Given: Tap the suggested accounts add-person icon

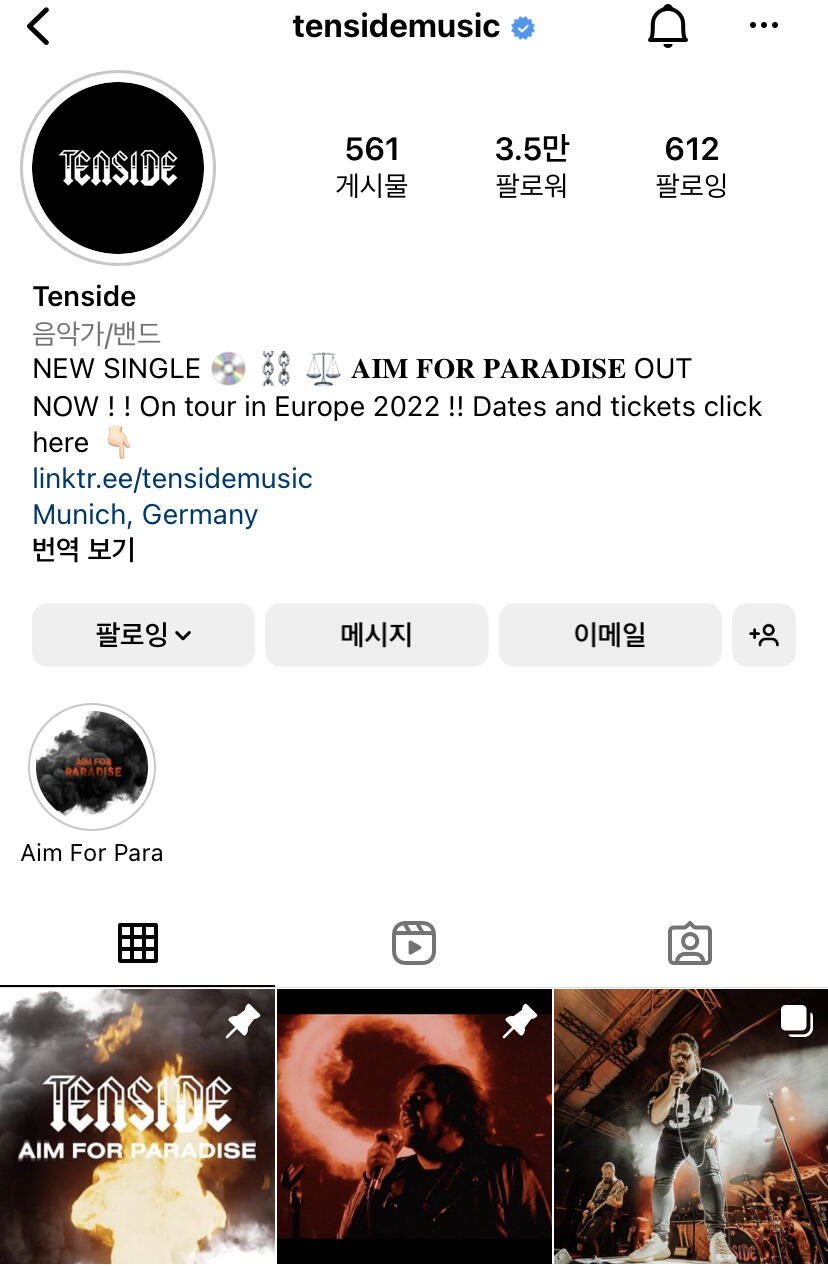Looking at the screenshot, I should [764, 634].
